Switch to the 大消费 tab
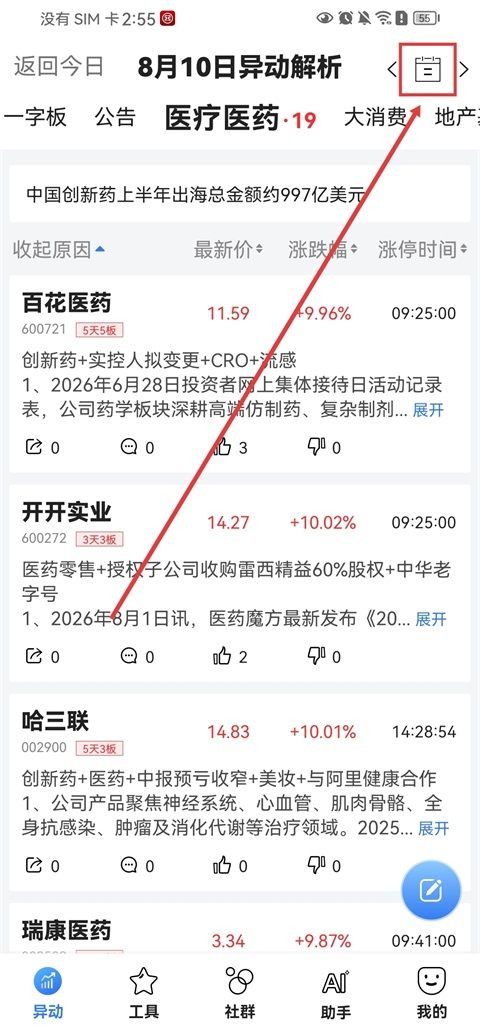480x1027 pixels. [377, 117]
